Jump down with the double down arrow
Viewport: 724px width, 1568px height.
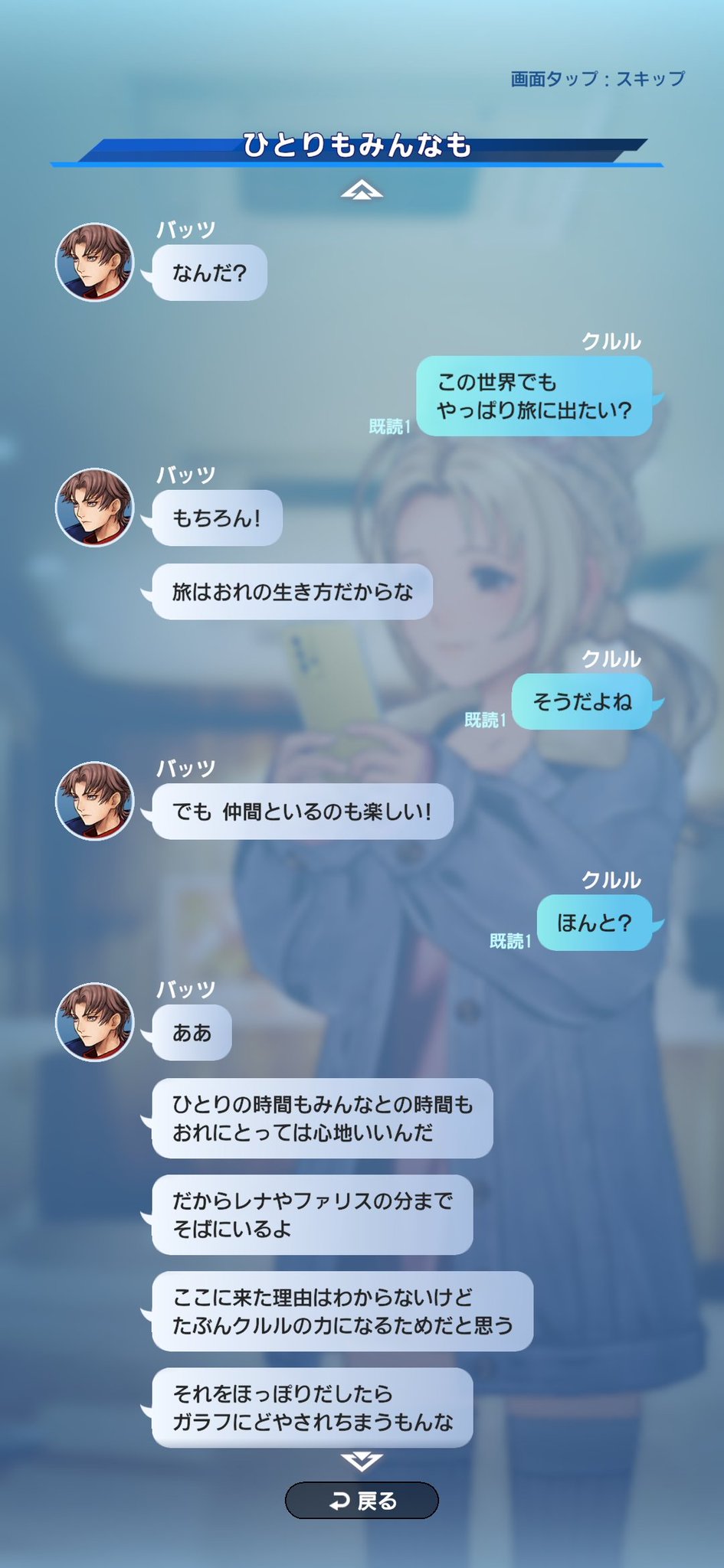click(x=362, y=1462)
